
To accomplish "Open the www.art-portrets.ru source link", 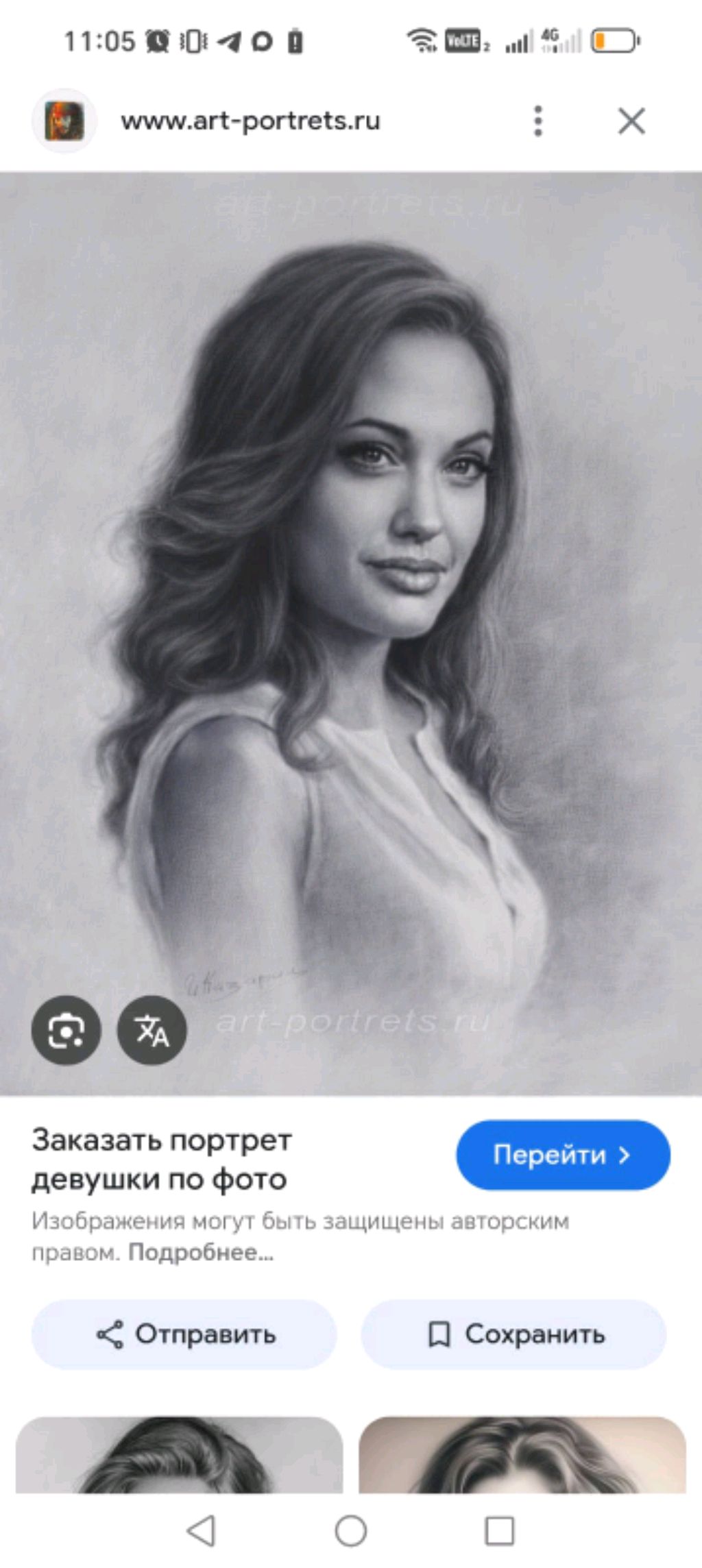I will click(250, 121).
